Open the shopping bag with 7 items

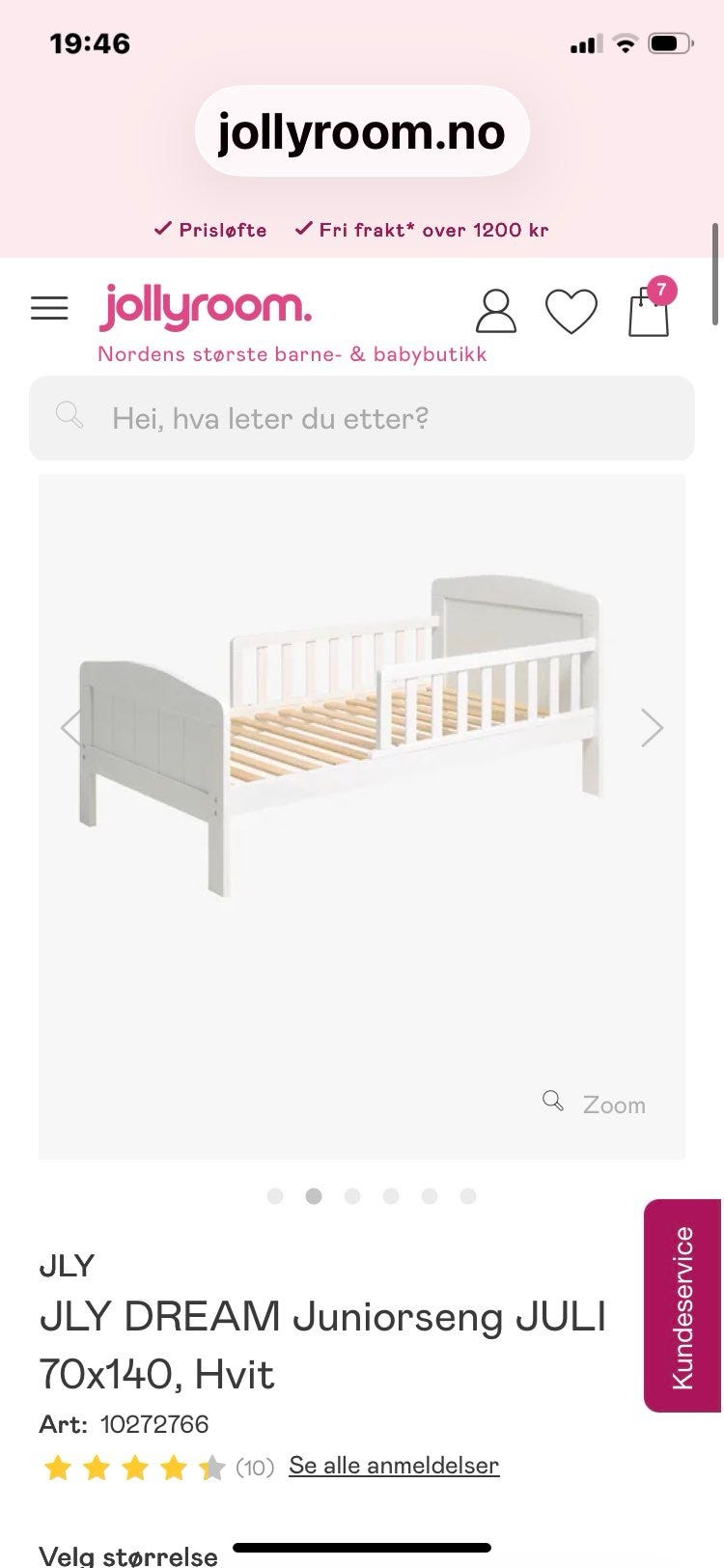point(650,308)
